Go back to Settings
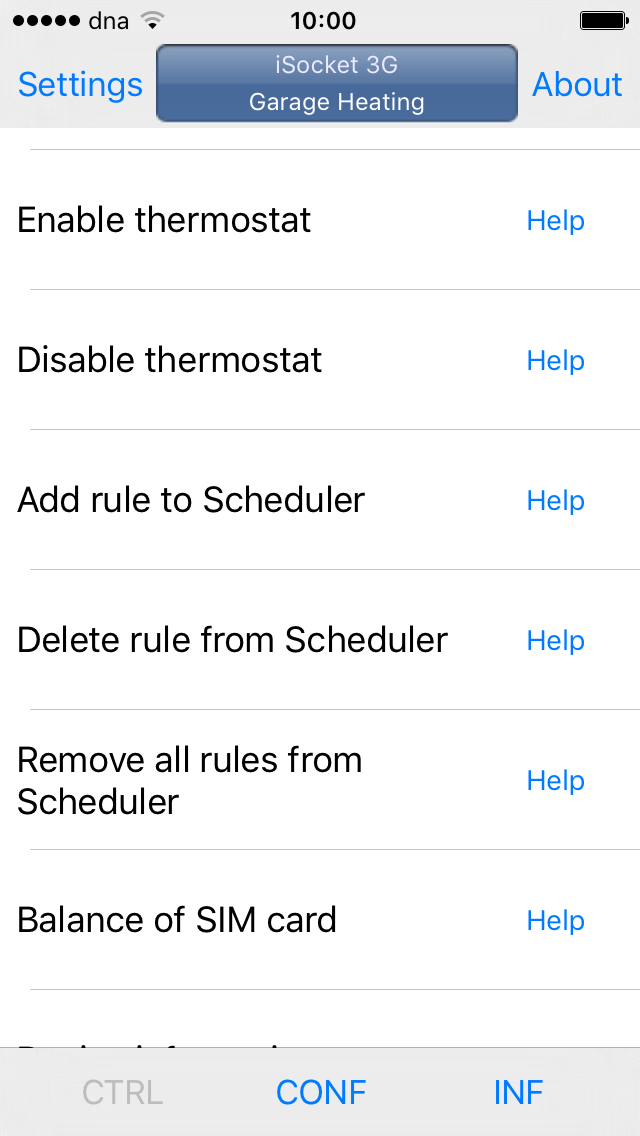Screen dimensions: 640x1136 tap(80, 85)
